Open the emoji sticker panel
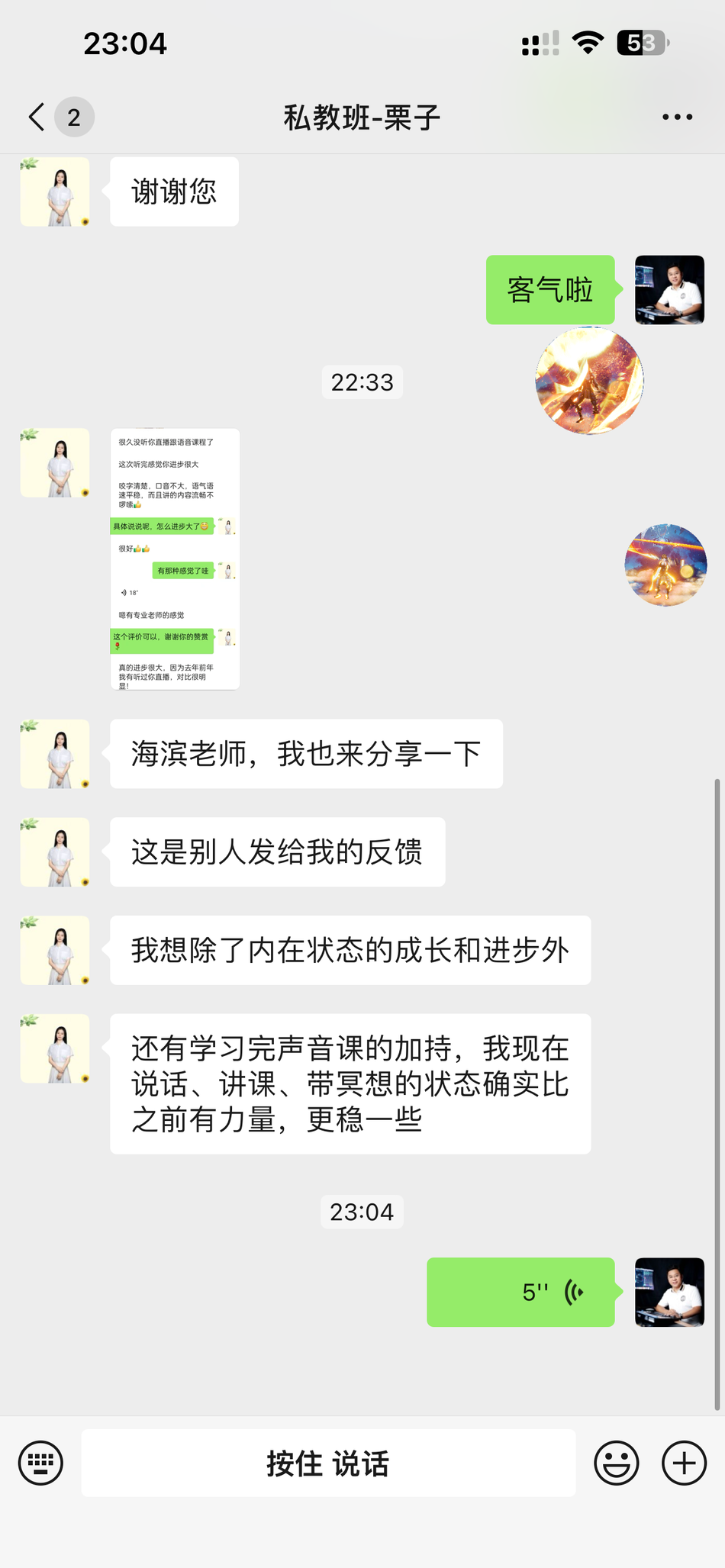This screenshot has height=1568, width=725. click(616, 1463)
